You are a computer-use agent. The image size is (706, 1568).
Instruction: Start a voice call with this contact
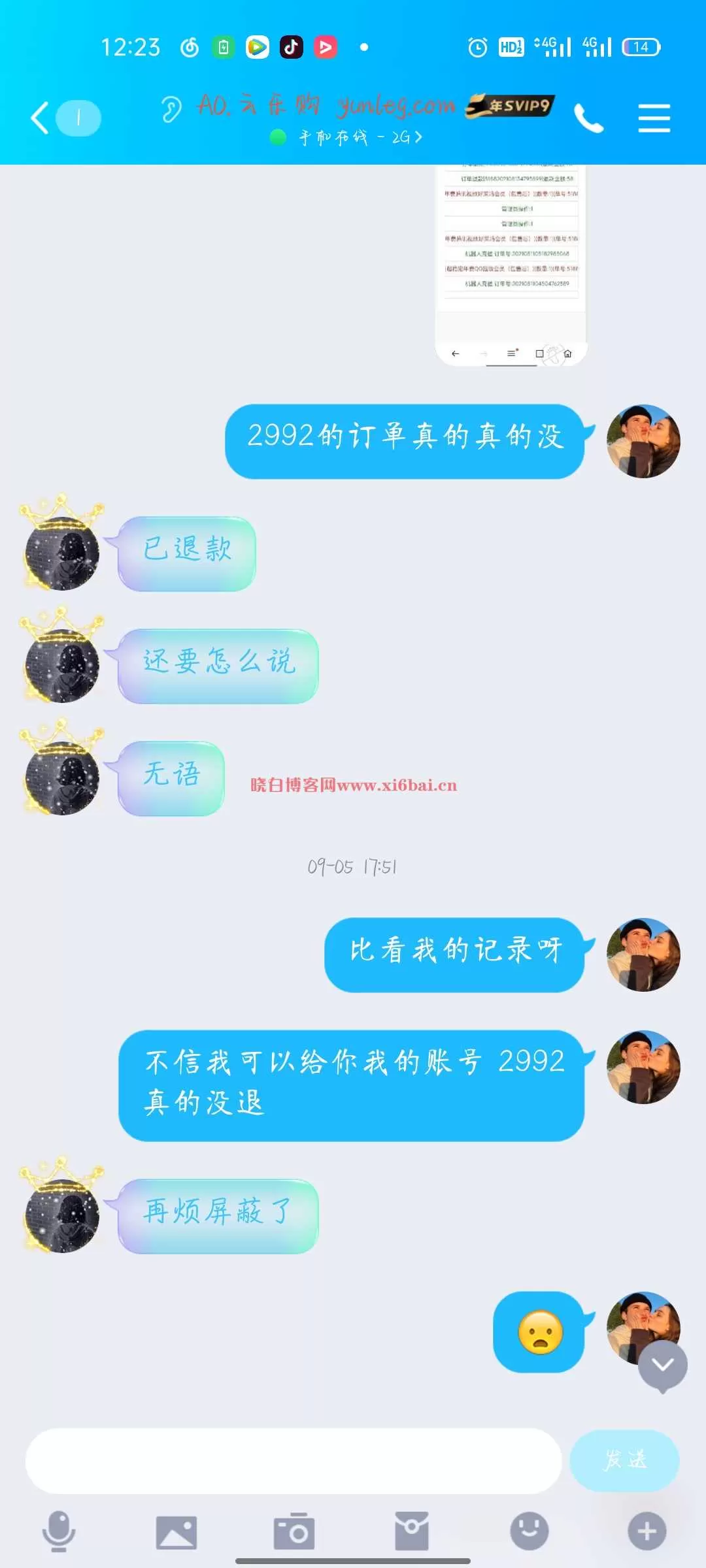588,118
